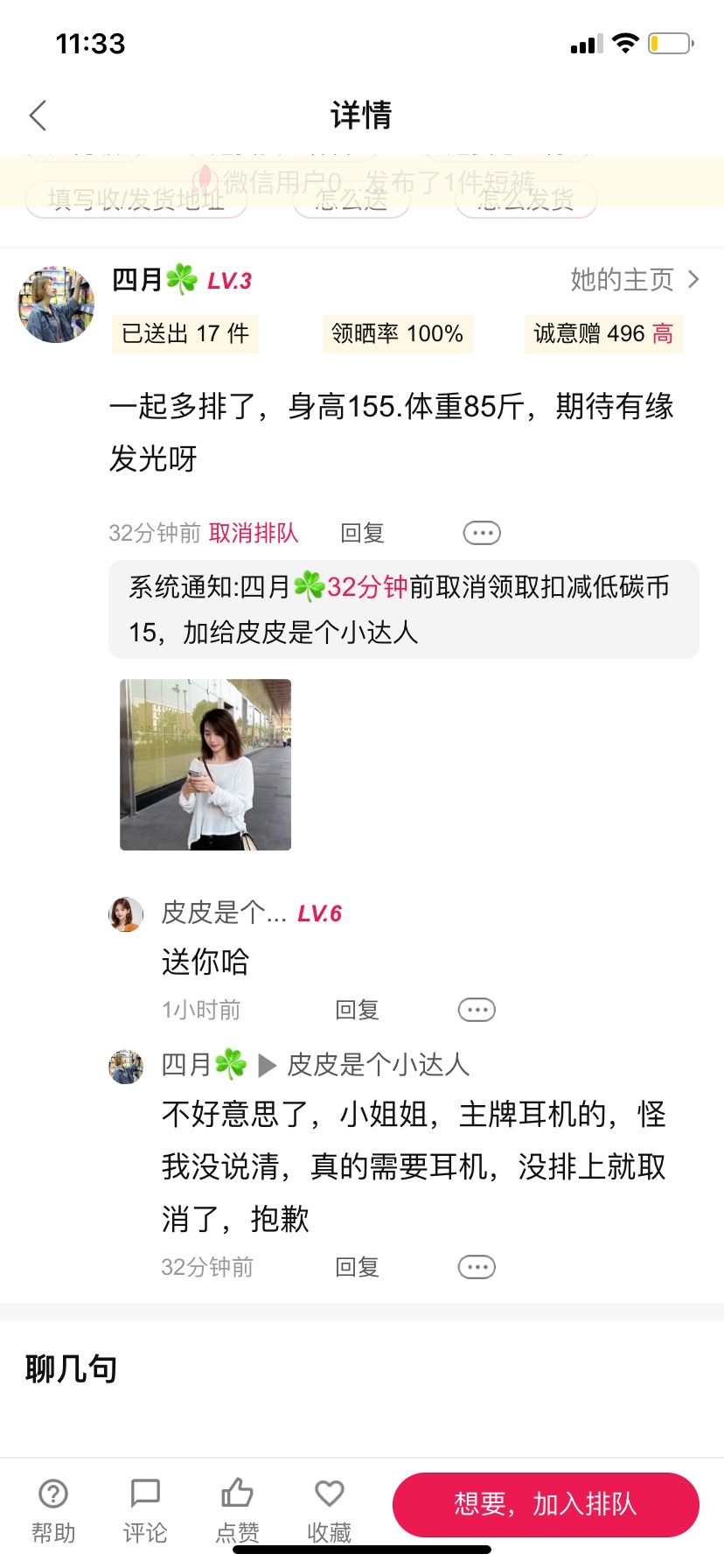Reply to 四月's main comment posted 32分钟前

coord(362,533)
